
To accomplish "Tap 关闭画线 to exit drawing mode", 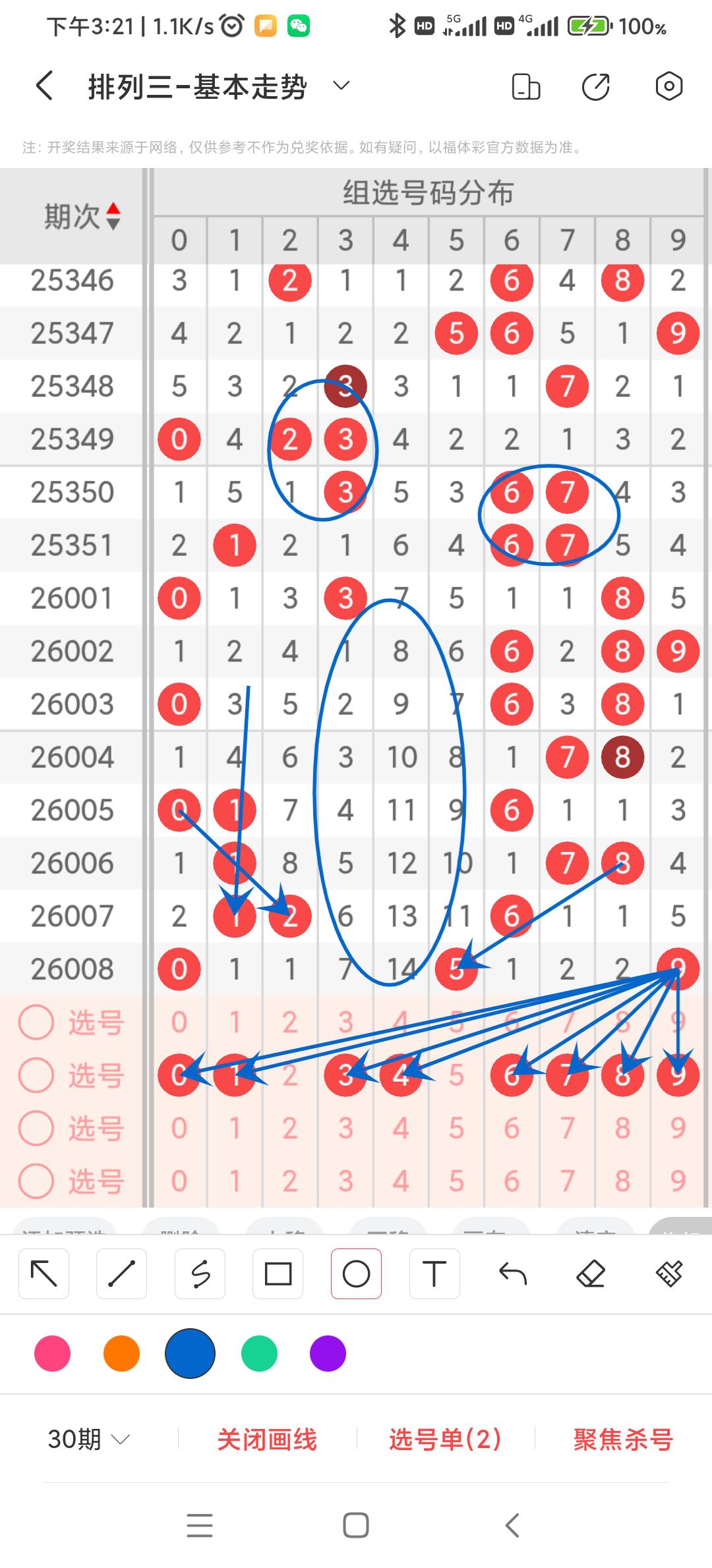I will pos(267,1440).
